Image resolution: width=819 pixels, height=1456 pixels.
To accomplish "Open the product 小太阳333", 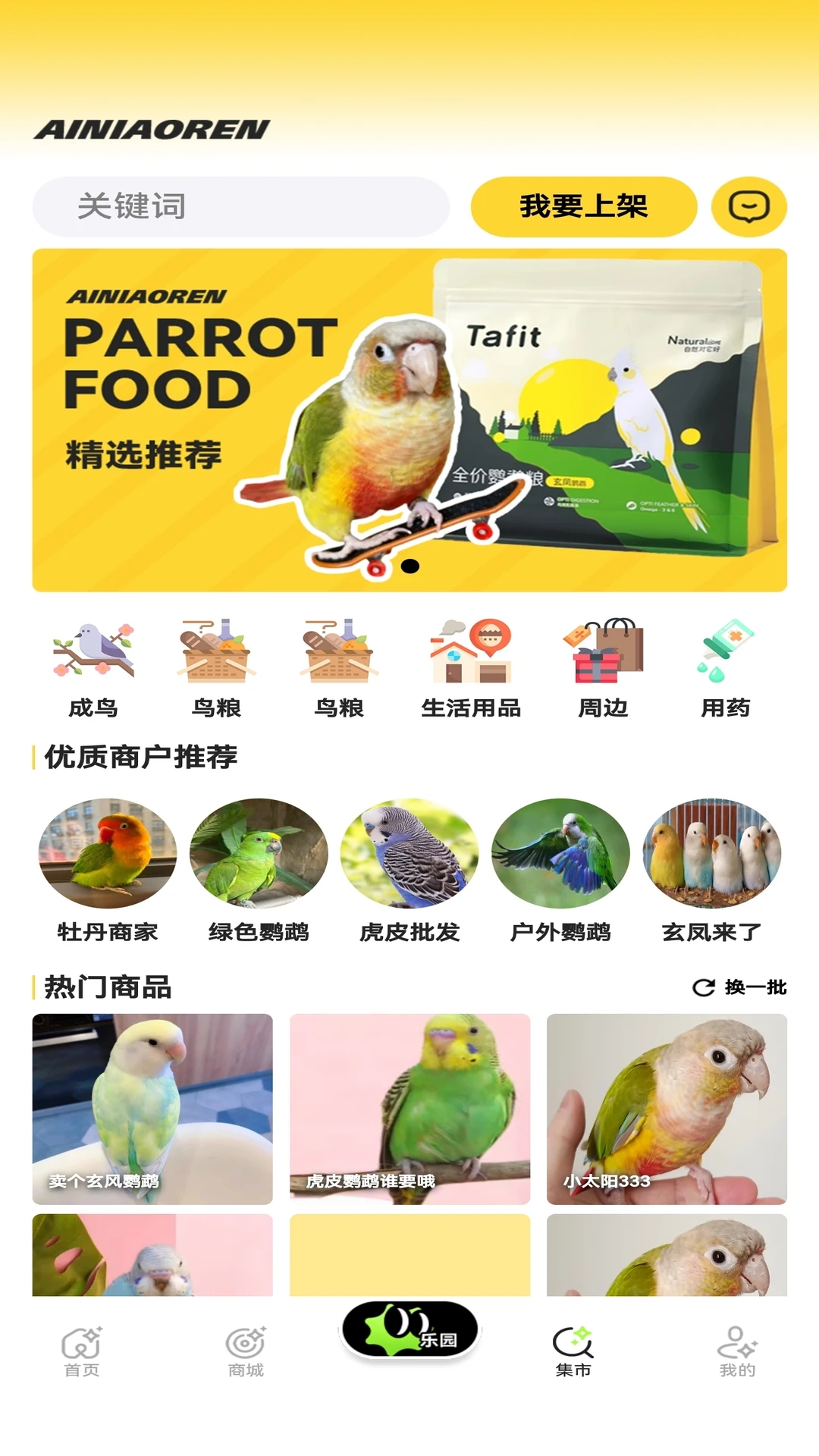I will (x=667, y=1109).
